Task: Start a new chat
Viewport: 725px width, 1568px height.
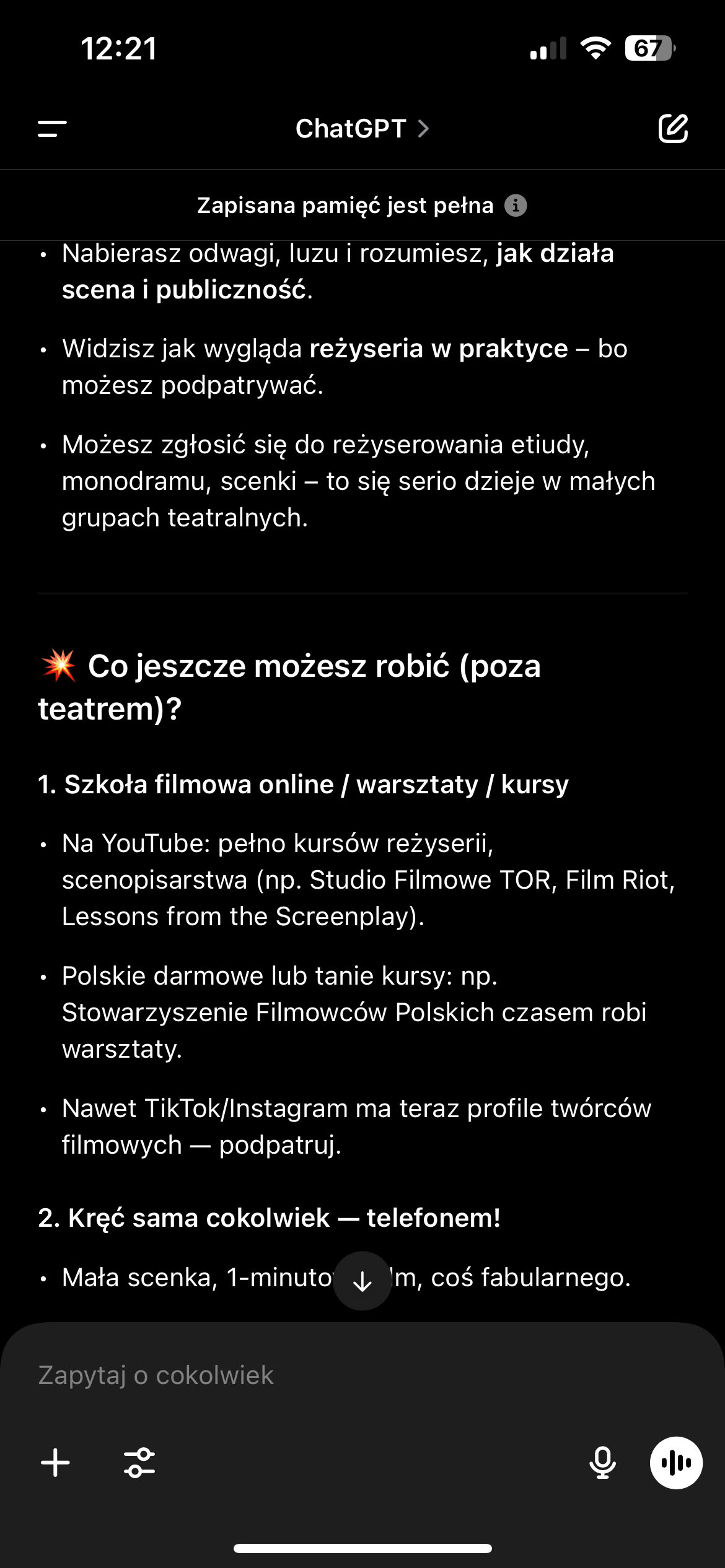Action: click(673, 129)
